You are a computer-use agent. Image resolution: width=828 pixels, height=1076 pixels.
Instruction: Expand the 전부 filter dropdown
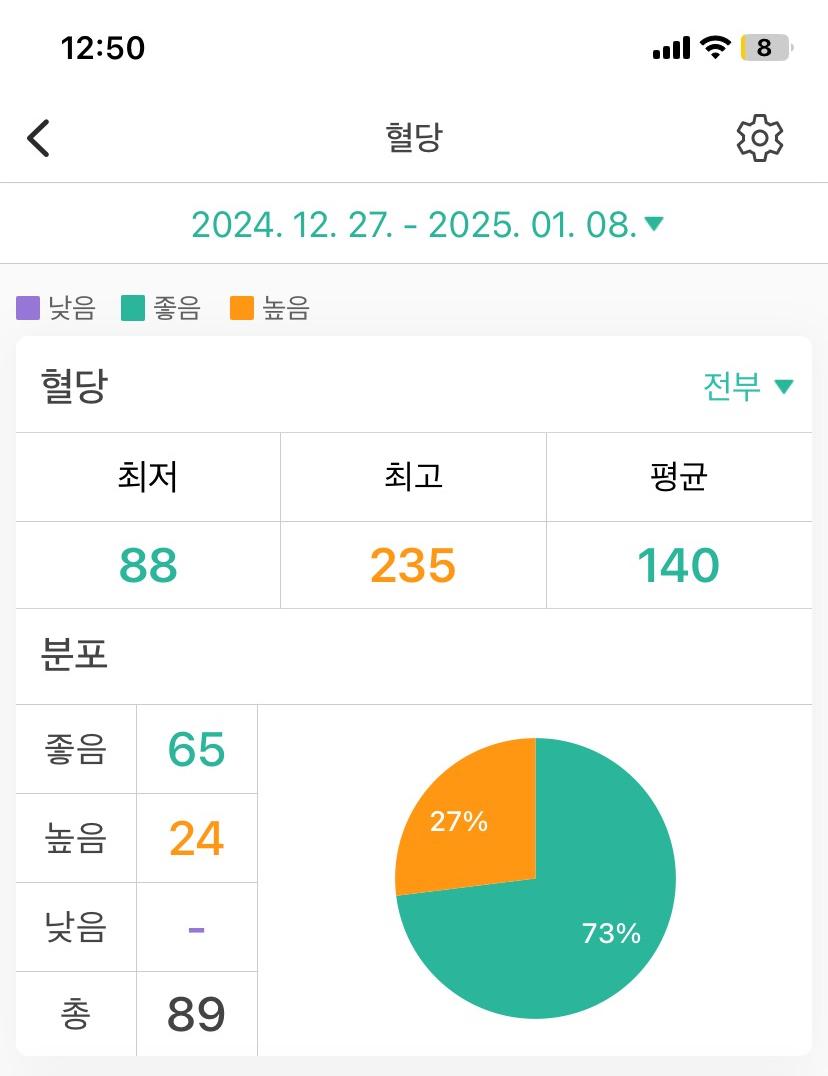[747, 386]
